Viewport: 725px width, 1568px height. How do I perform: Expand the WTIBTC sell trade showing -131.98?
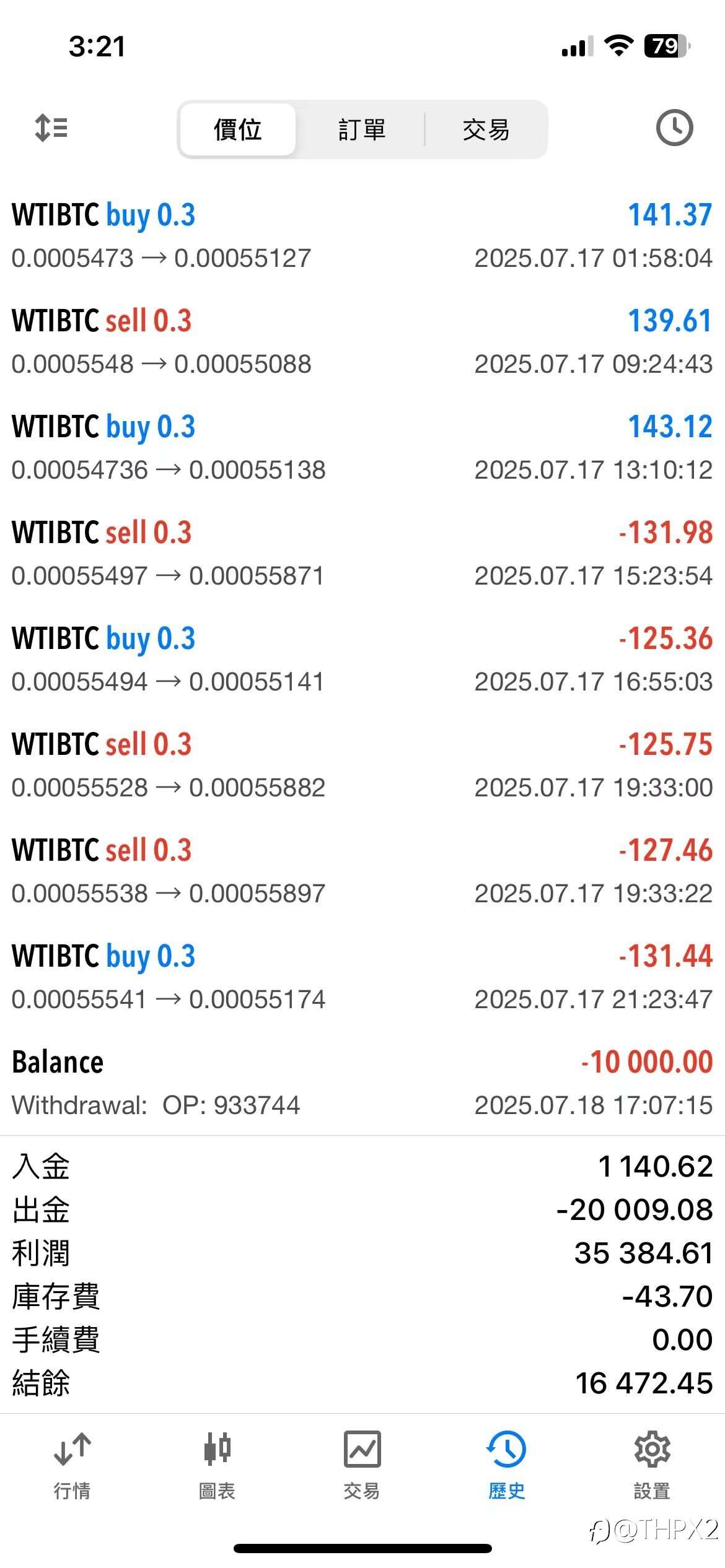(x=362, y=554)
